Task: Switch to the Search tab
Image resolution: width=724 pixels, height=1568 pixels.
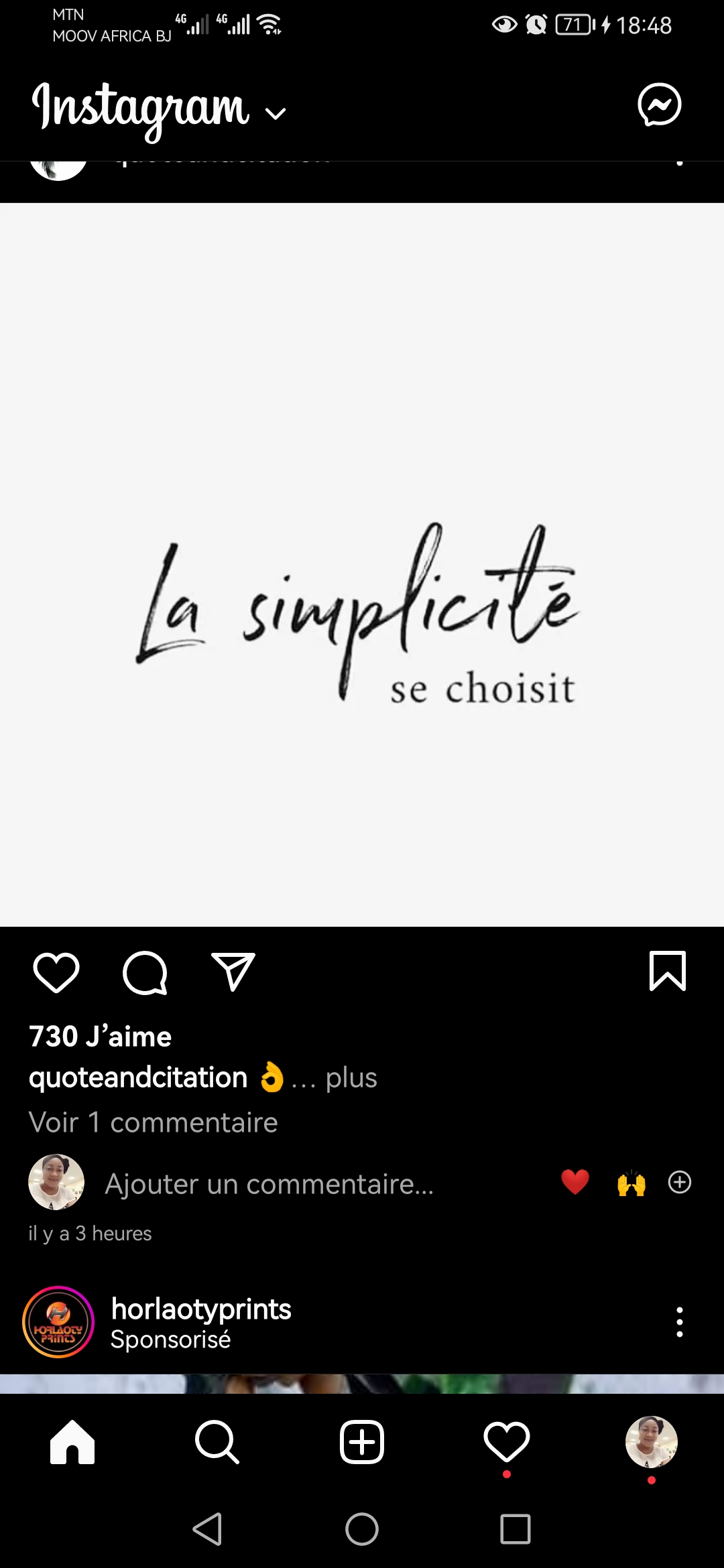Action: click(x=217, y=1442)
